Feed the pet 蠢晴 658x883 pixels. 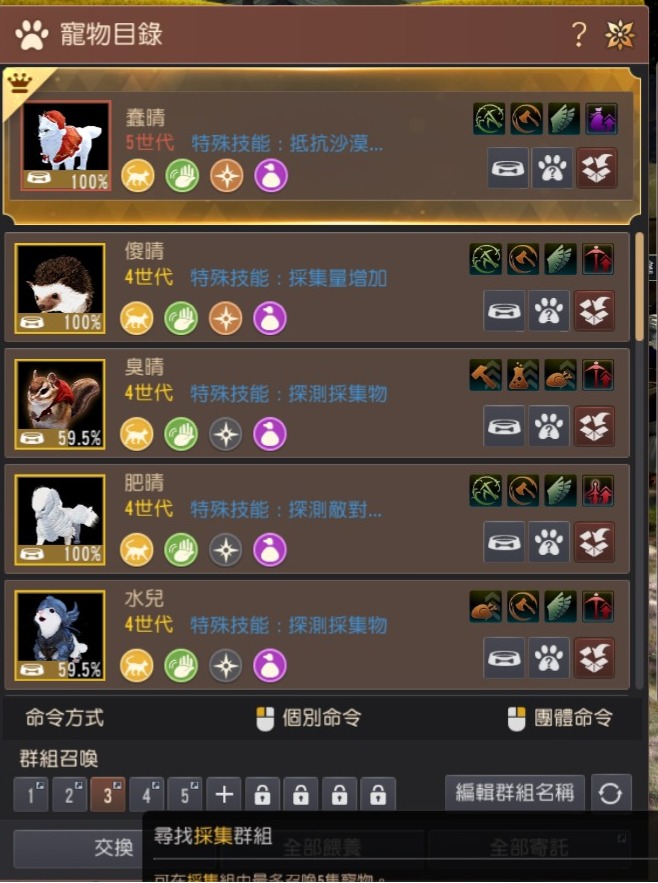(x=508, y=168)
